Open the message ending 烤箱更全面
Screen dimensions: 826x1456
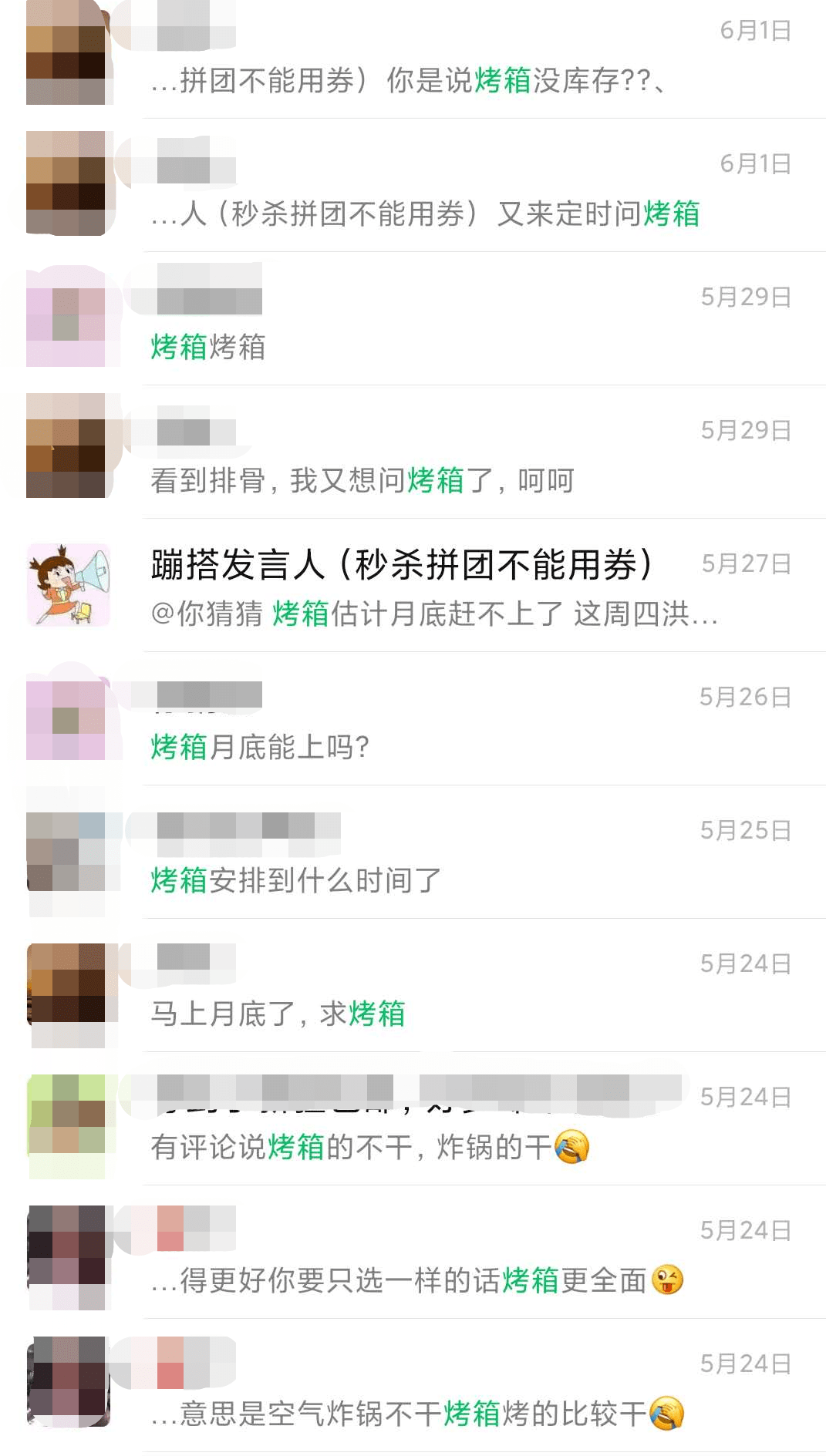416,1280
